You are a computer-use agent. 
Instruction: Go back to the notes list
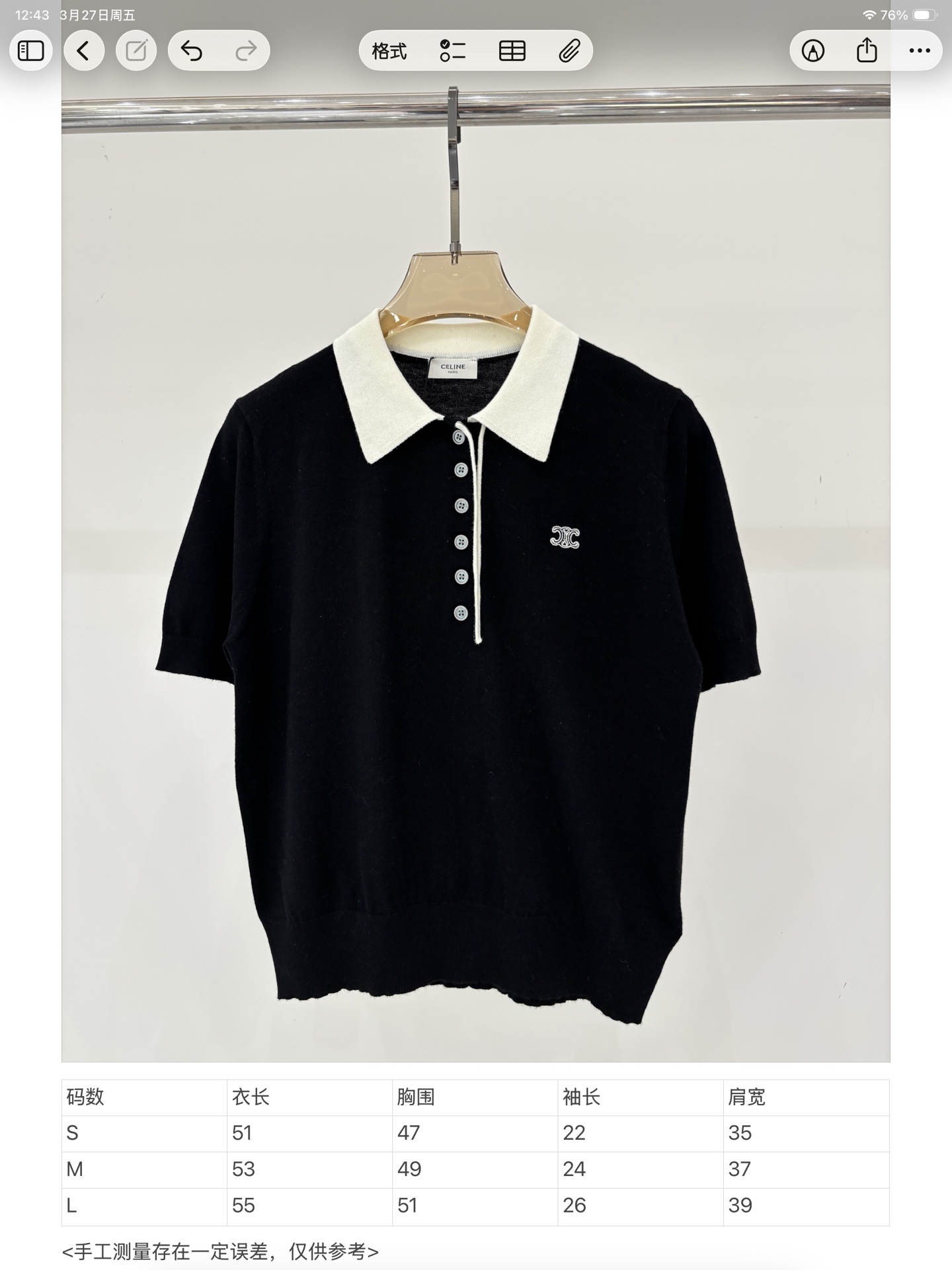[x=84, y=51]
